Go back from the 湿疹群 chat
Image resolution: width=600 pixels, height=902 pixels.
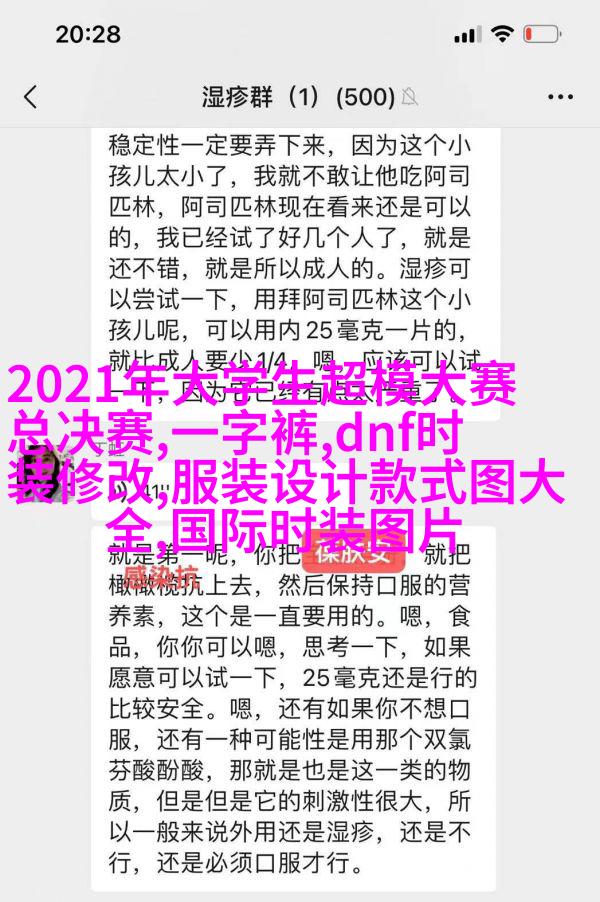pyautogui.click(x=31, y=97)
